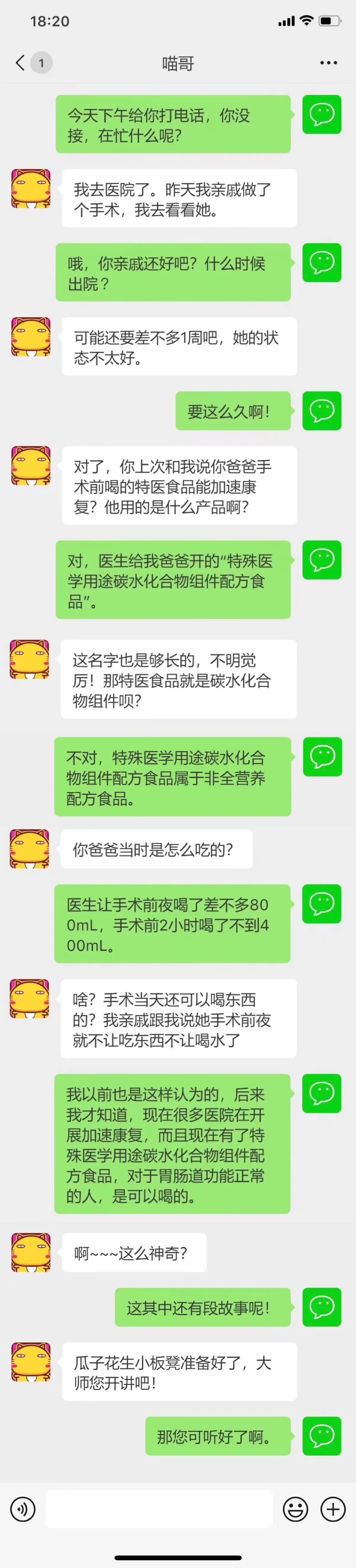Screen dimensions: 356x1568
Task: Tap 喵哥's avatar beside "啊~~~这么神奇?"
Action: 30,1253
